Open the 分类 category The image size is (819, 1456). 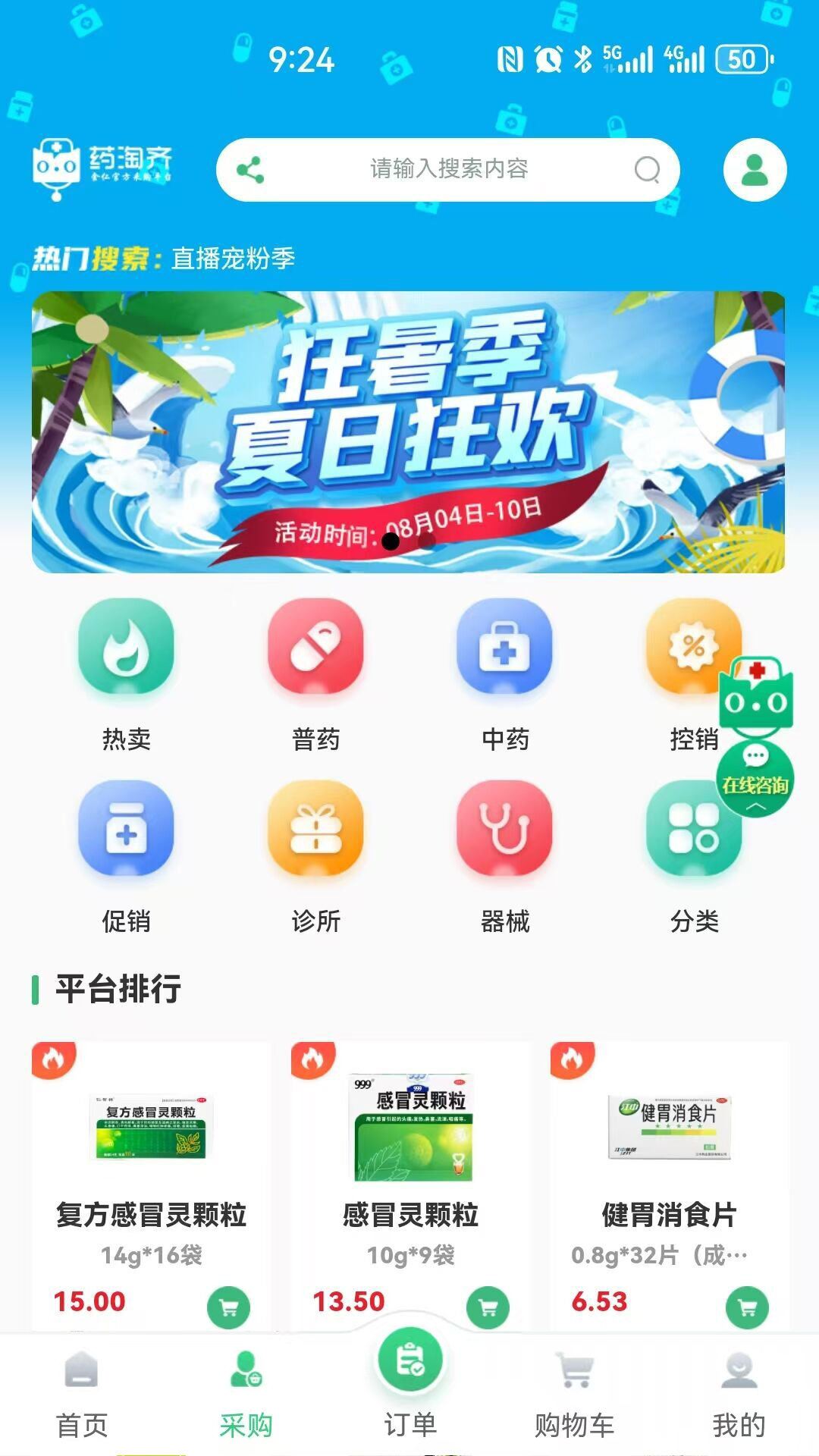point(694,857)
